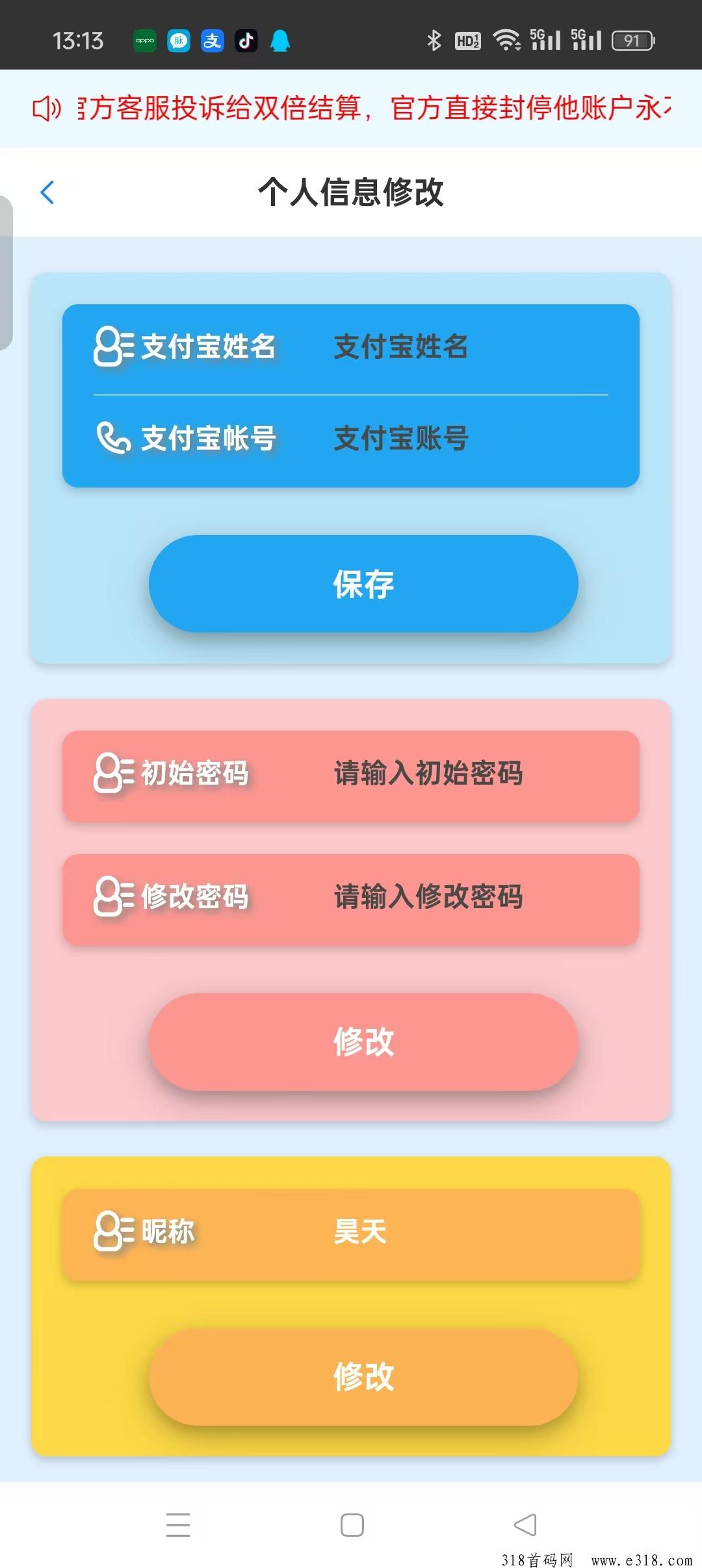
Task: Confirm nickname change with orange 修改 button
Action: pyautogui.click(x=363, y=1377)
